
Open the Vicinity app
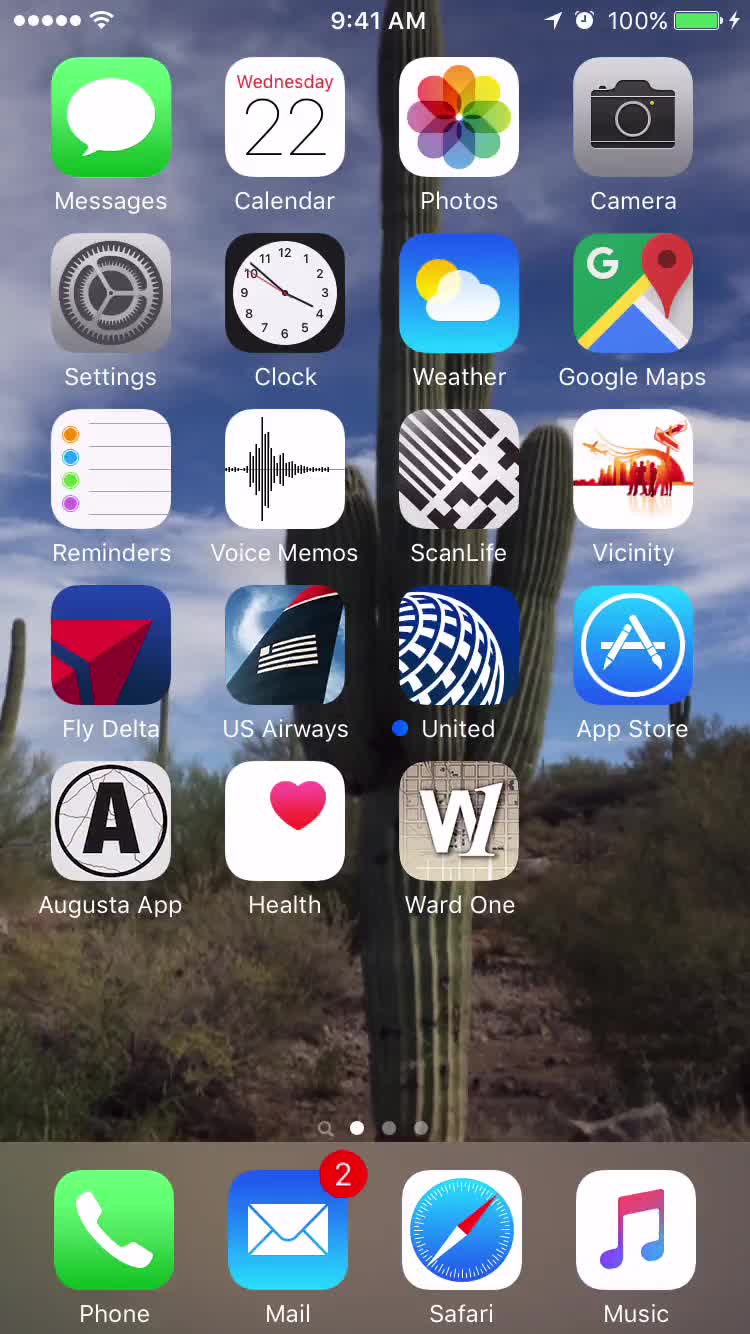point(633,469)
